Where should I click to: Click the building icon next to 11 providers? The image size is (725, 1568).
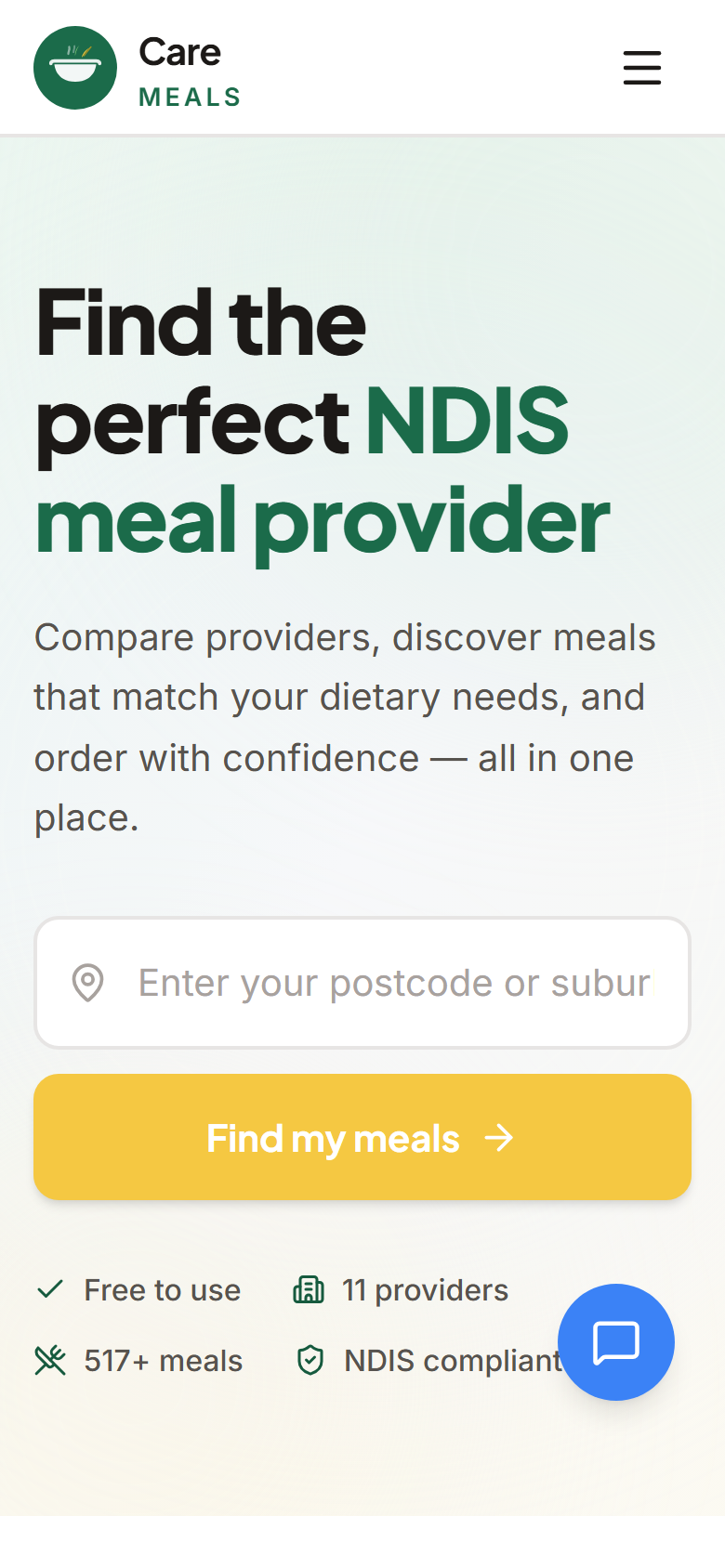click(x=308, y=1289)
